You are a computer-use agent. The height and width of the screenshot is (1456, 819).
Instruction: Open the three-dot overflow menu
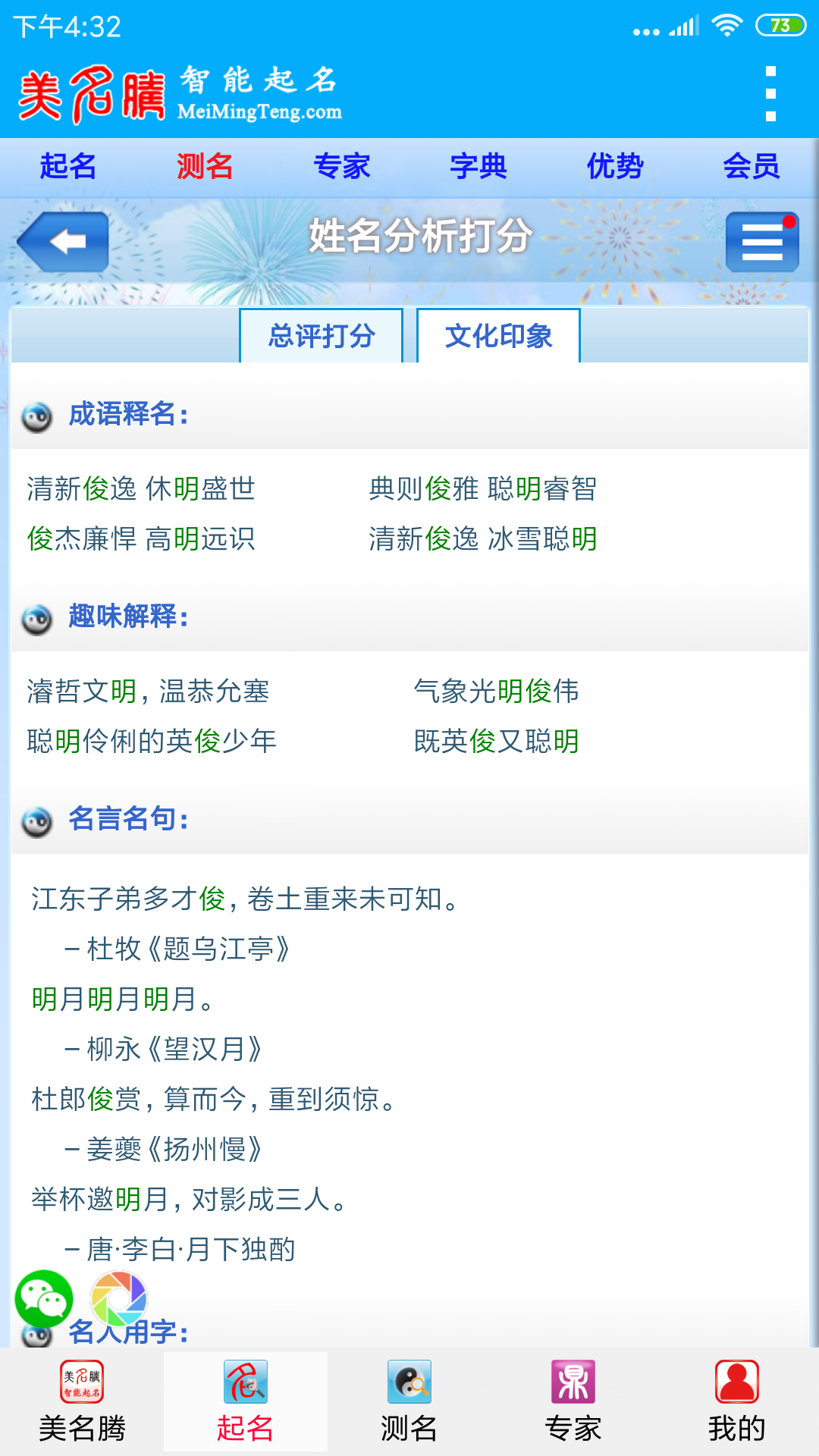pyautogui.click(x=770, y=94)
